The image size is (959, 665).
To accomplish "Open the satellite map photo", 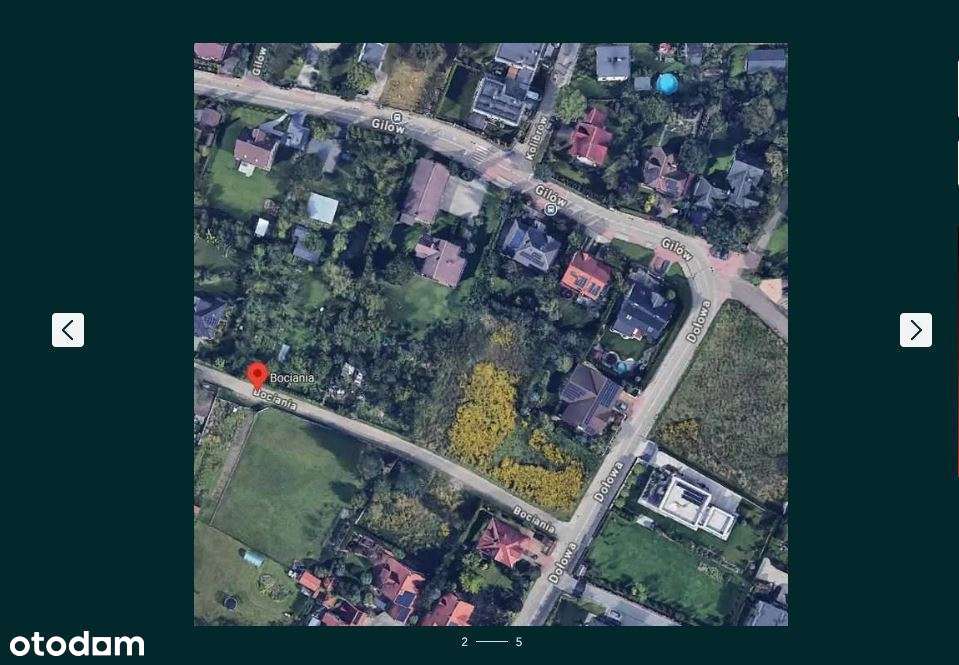I will pyautogui.click(x=490, y=334).
